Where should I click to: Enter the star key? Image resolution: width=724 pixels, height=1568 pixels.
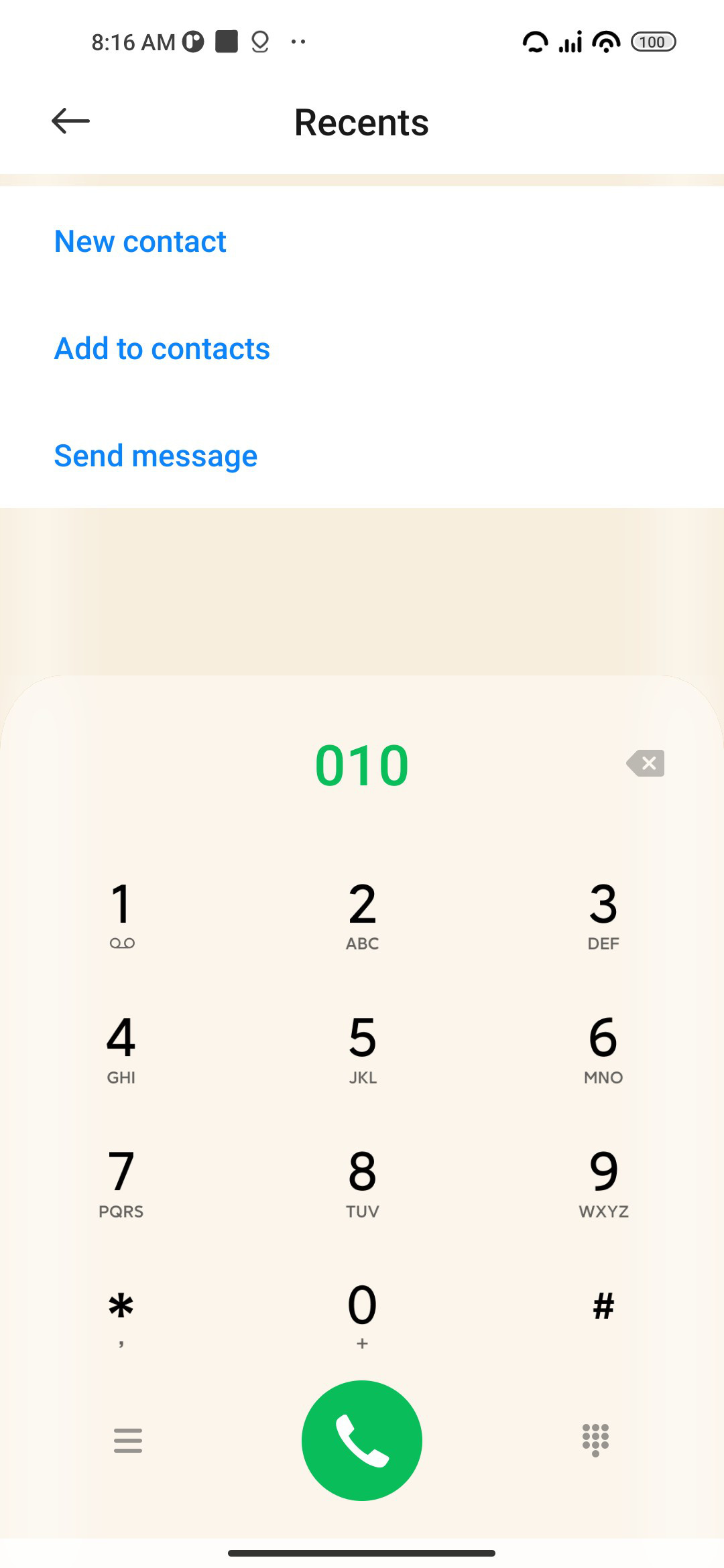[x=121, y=1316]
